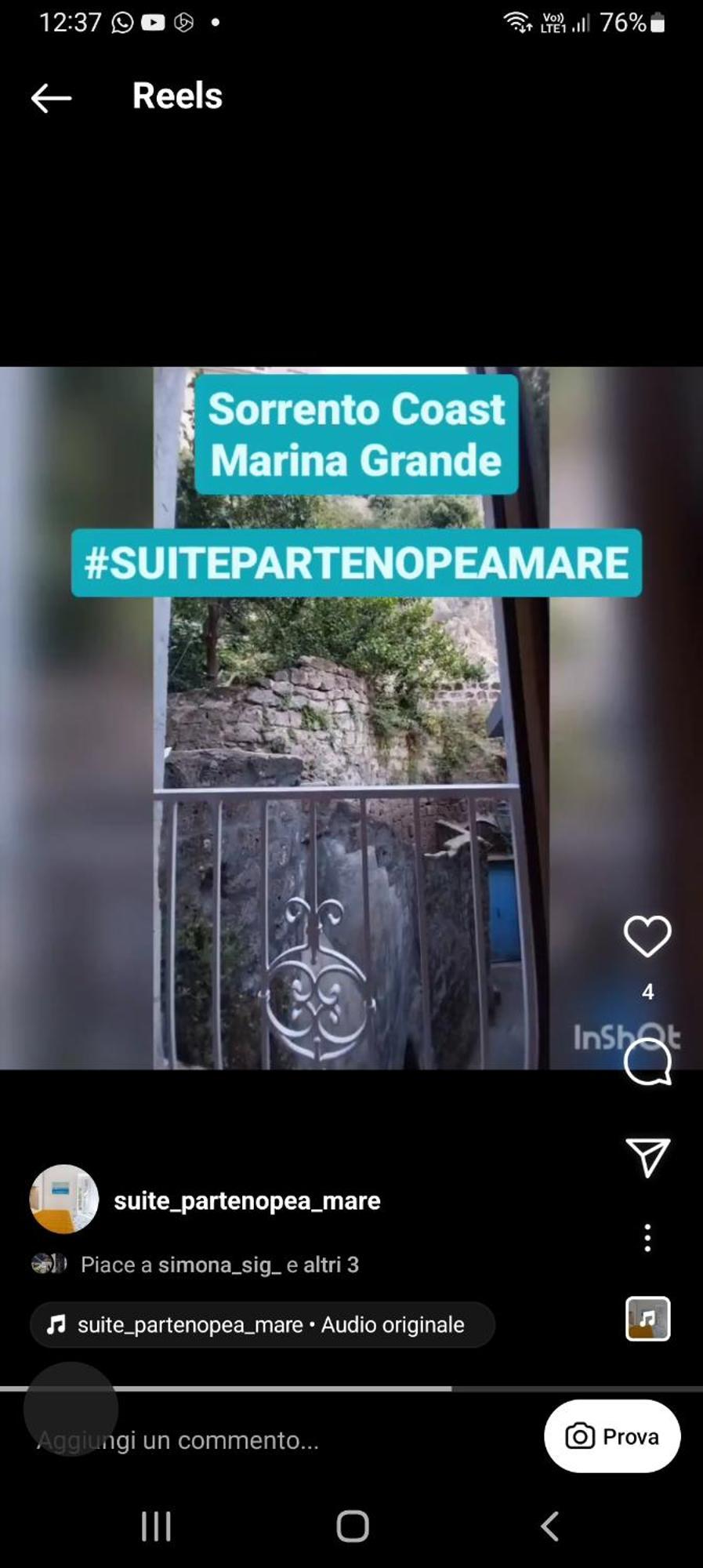Open the audio thumbnail on the right
This screenshot has width=703, height=1568.
pos(647,1319)
